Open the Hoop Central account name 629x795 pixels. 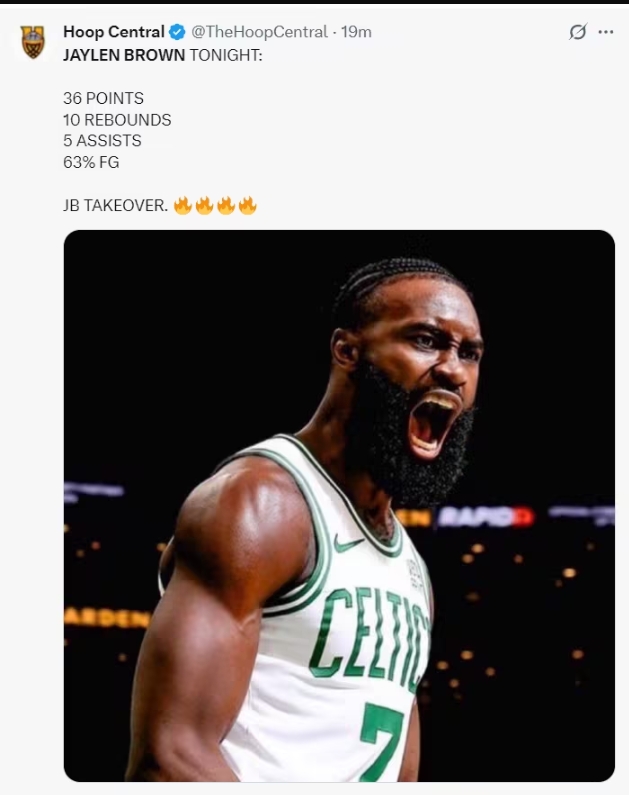point(113,32)
